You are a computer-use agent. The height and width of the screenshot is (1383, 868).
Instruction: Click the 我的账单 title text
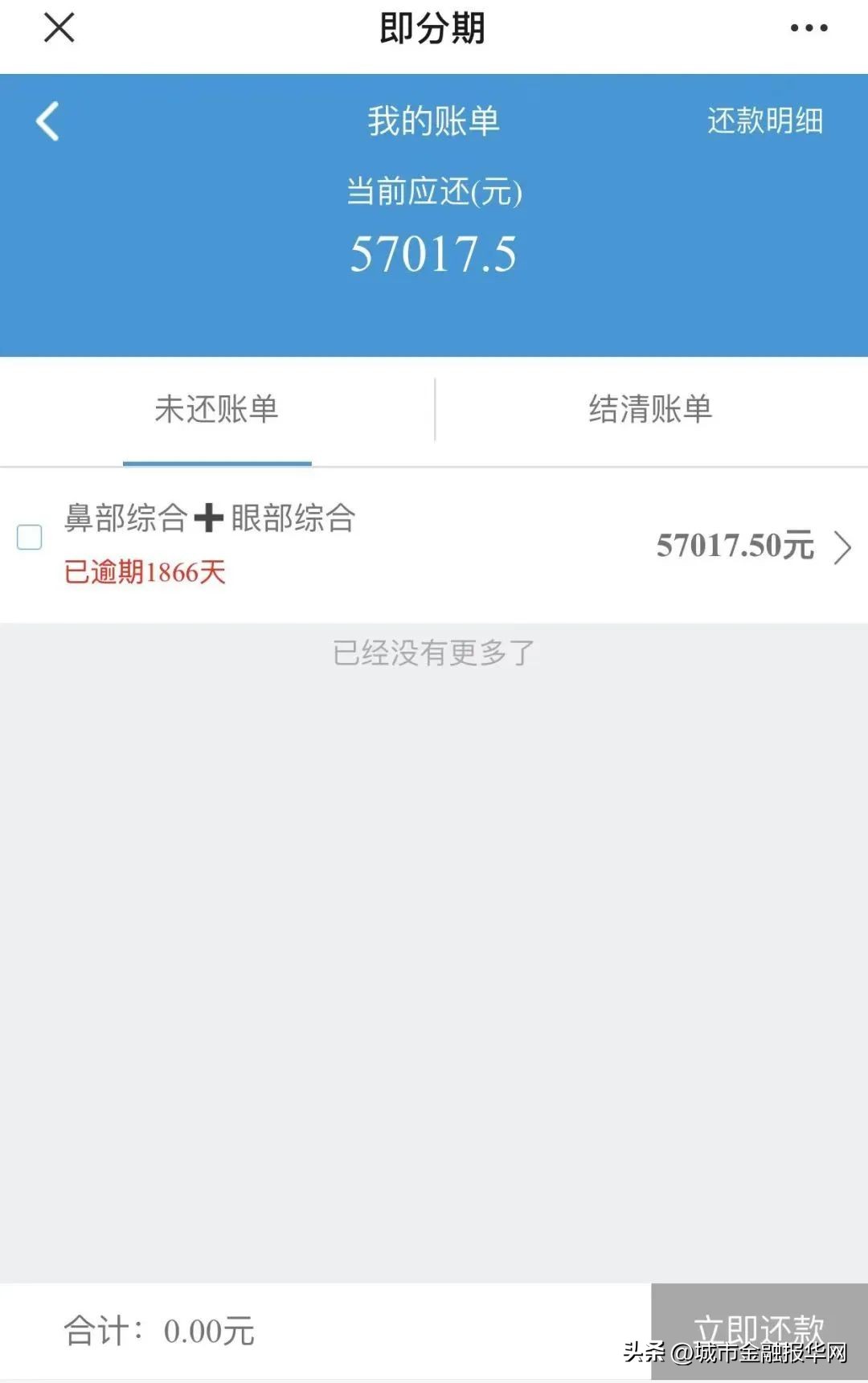click(x=434, y=121)
